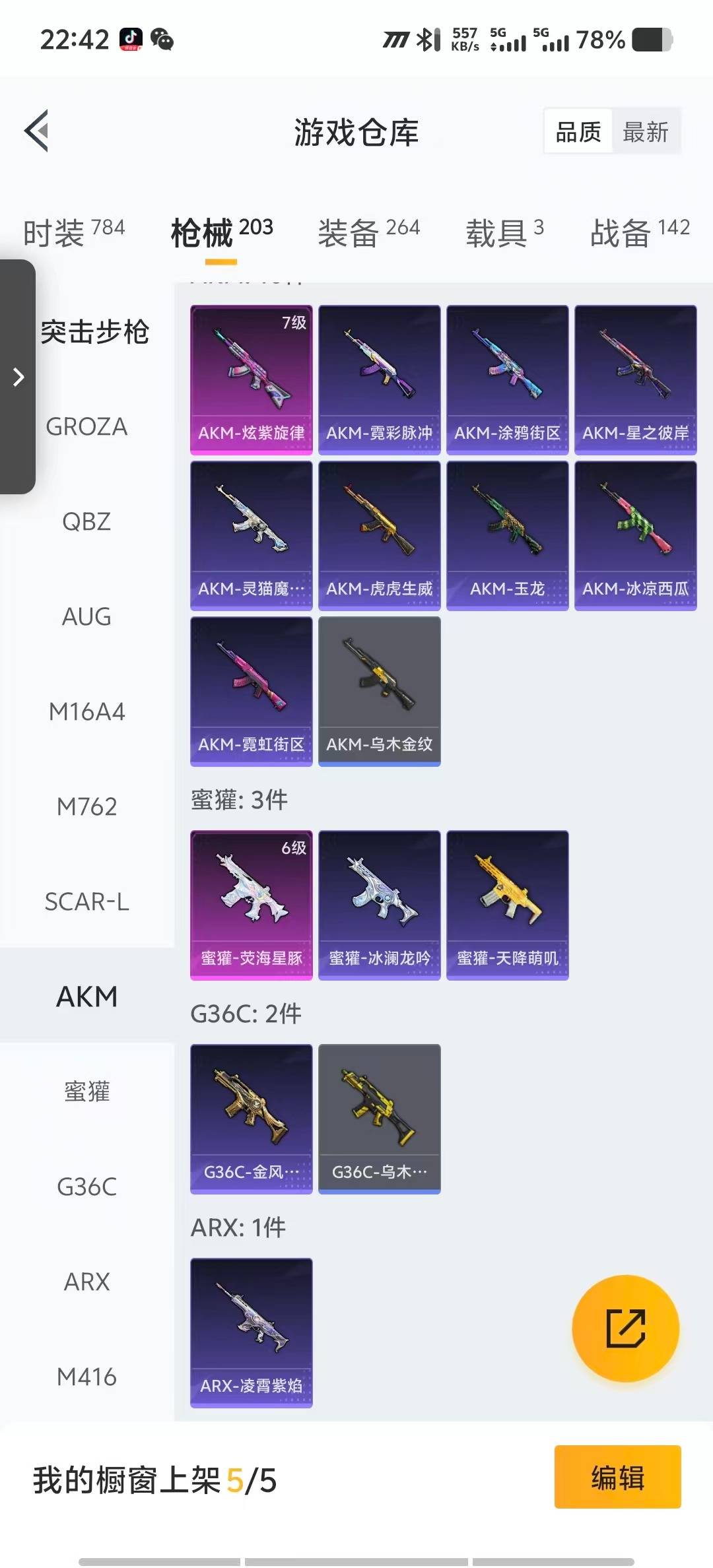The width and height of the screenshot is (713, 1568).
Task: Select M16A4 in the weapon list
Action: (x=86, y=711)
